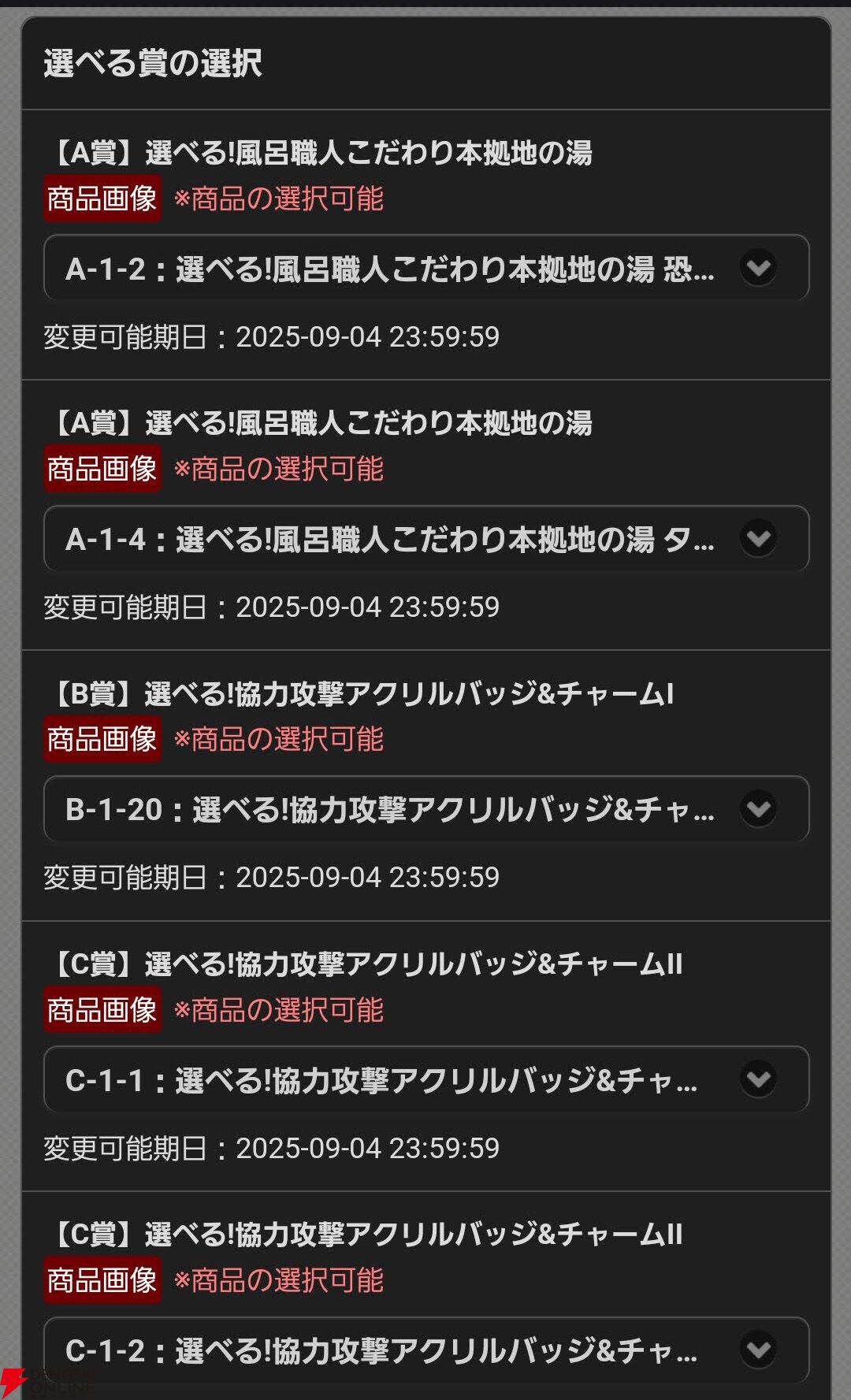Expand the B-1-20 acrylic badge dropdown
The image size is (851, 1400).
tap(425, 809)
